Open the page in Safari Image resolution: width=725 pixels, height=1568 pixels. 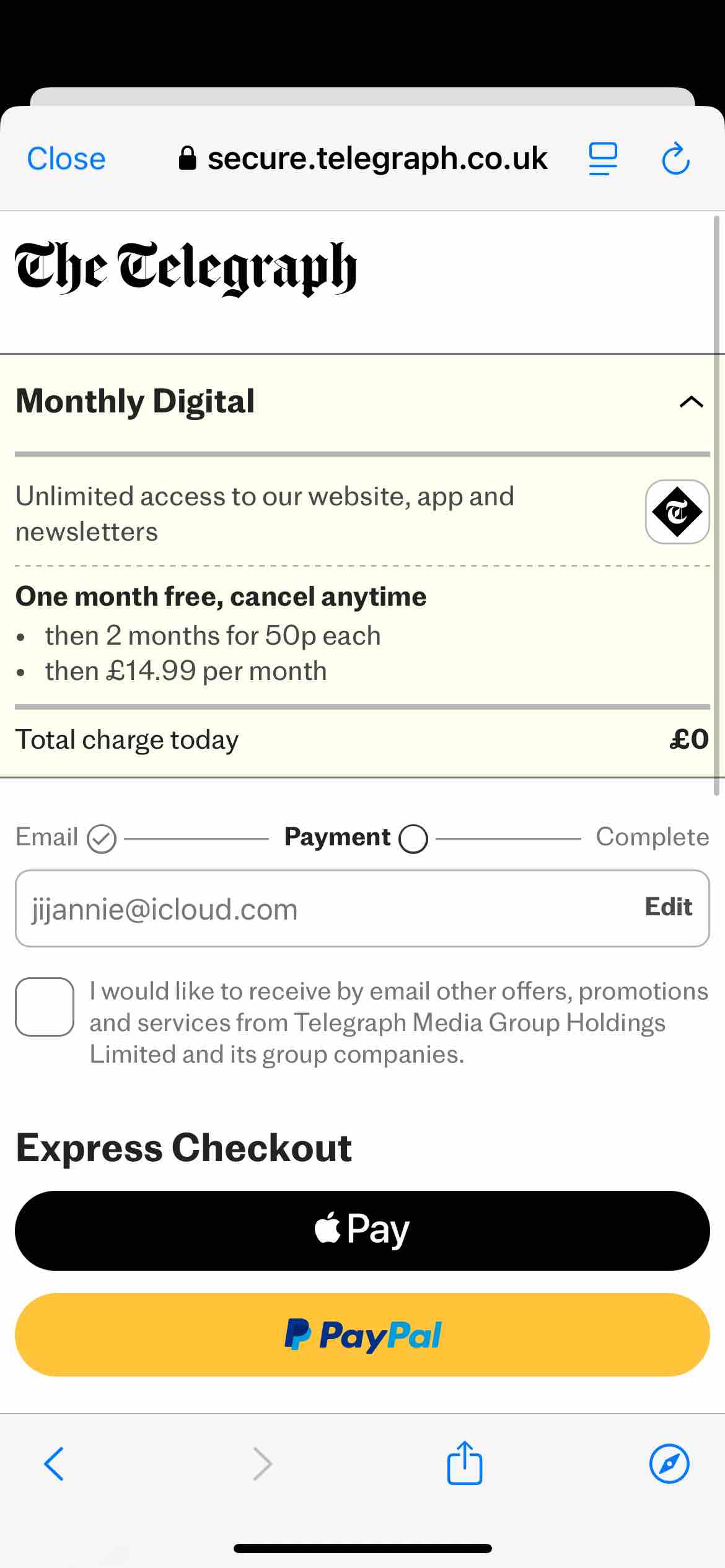(669, 1463)
